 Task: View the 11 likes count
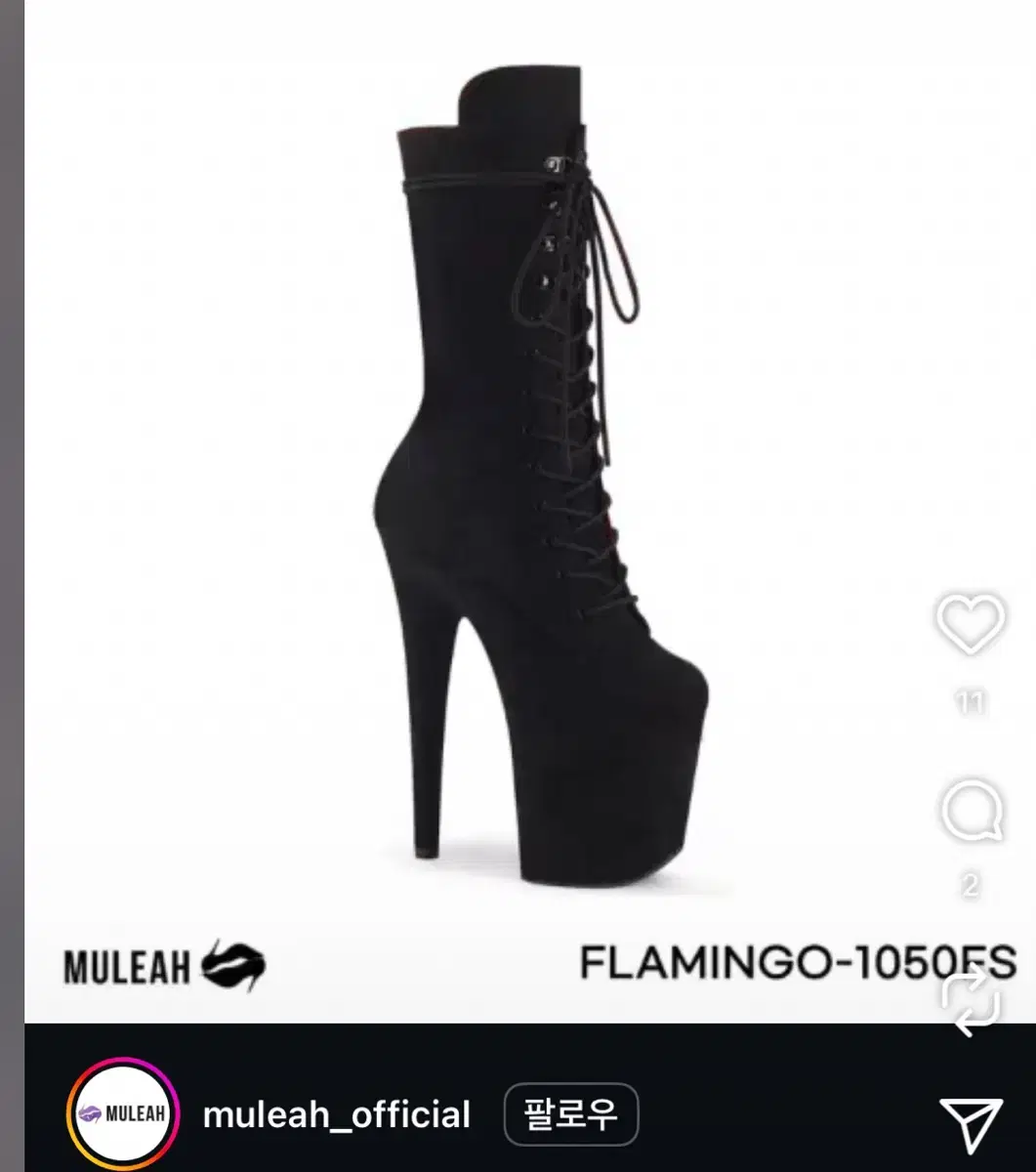click(x=970, y=701)
